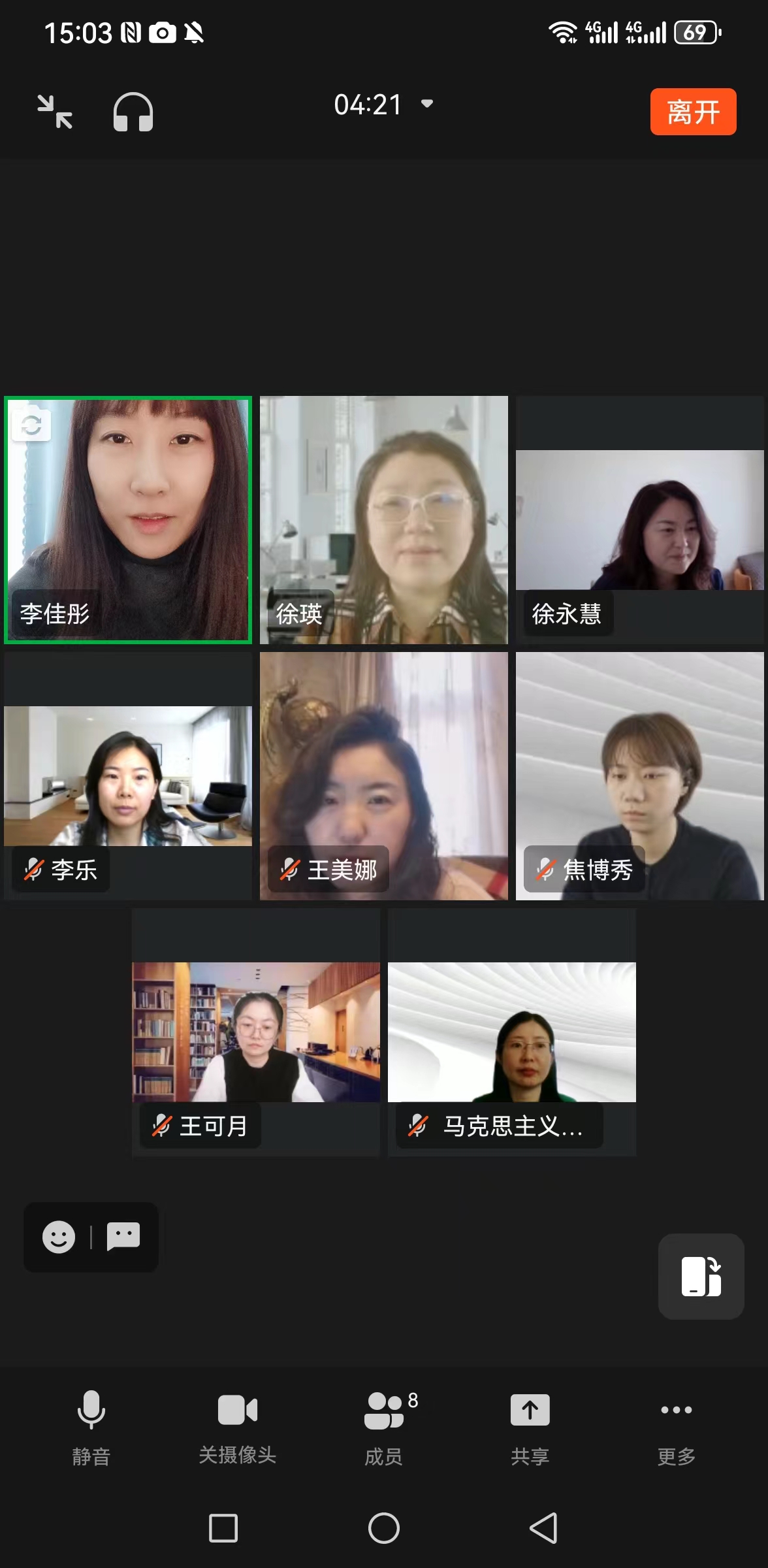Leave the meeting with 离开
This screenshot has height=1568, width=768.
tap(693, 112)
